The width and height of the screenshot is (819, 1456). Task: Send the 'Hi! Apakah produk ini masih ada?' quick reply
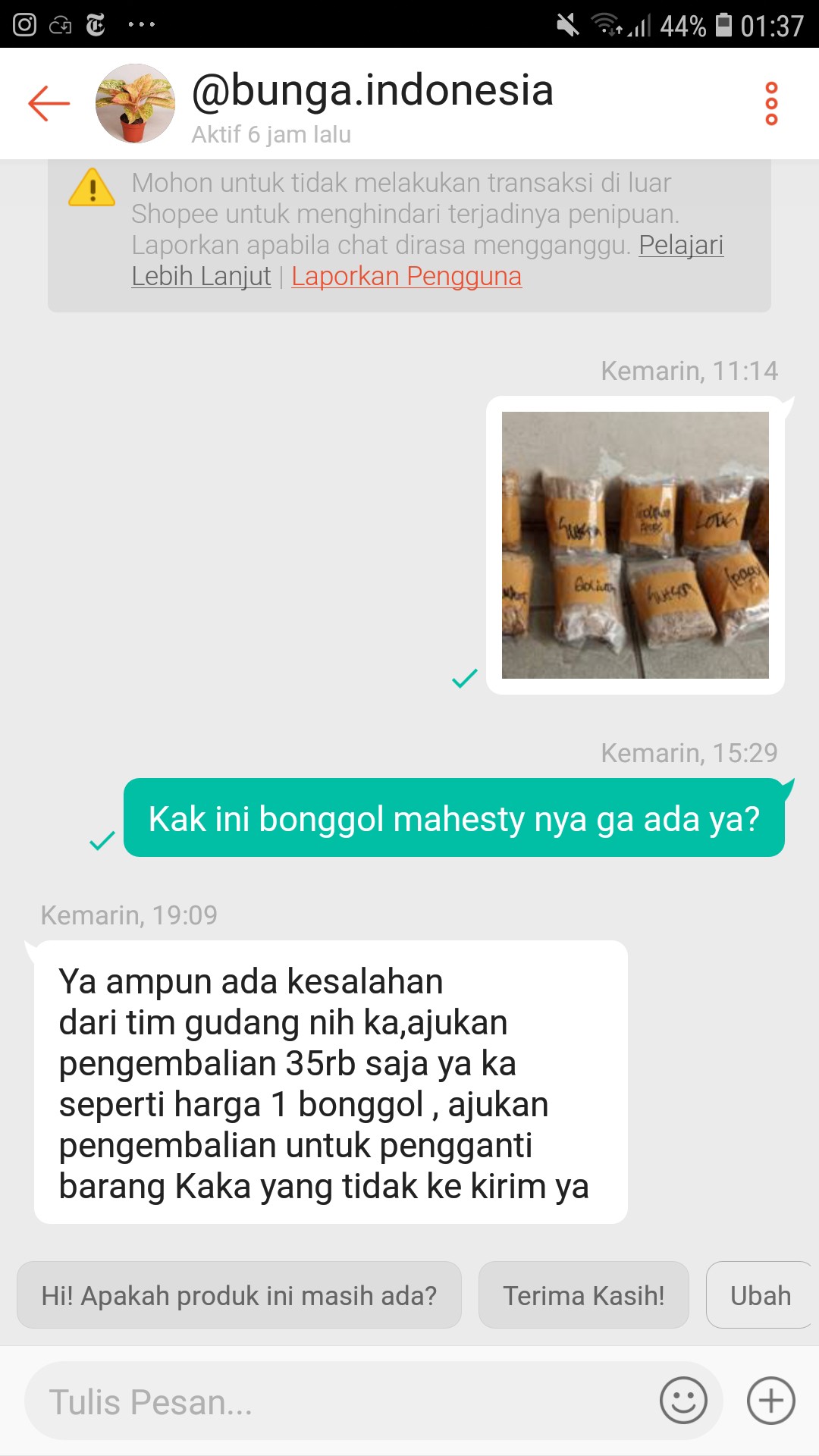[240, 1296]
